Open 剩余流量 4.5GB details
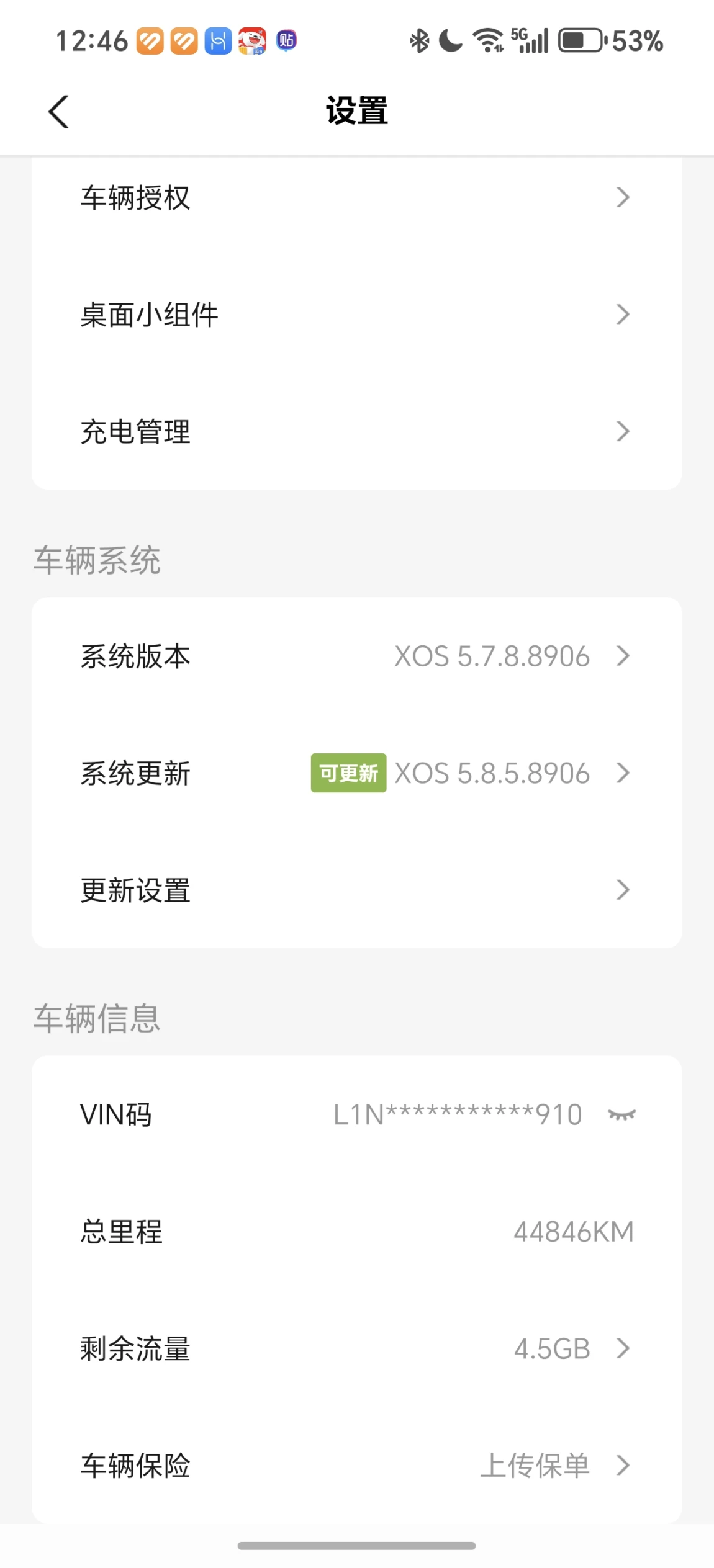This screenshot has width=714, height=1568. 356,1349
